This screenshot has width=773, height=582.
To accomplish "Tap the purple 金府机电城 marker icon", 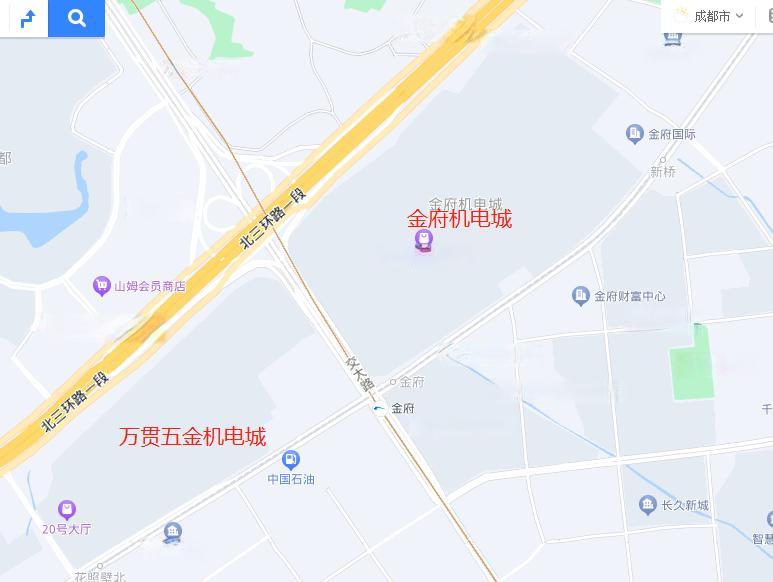I will [424, 241].
